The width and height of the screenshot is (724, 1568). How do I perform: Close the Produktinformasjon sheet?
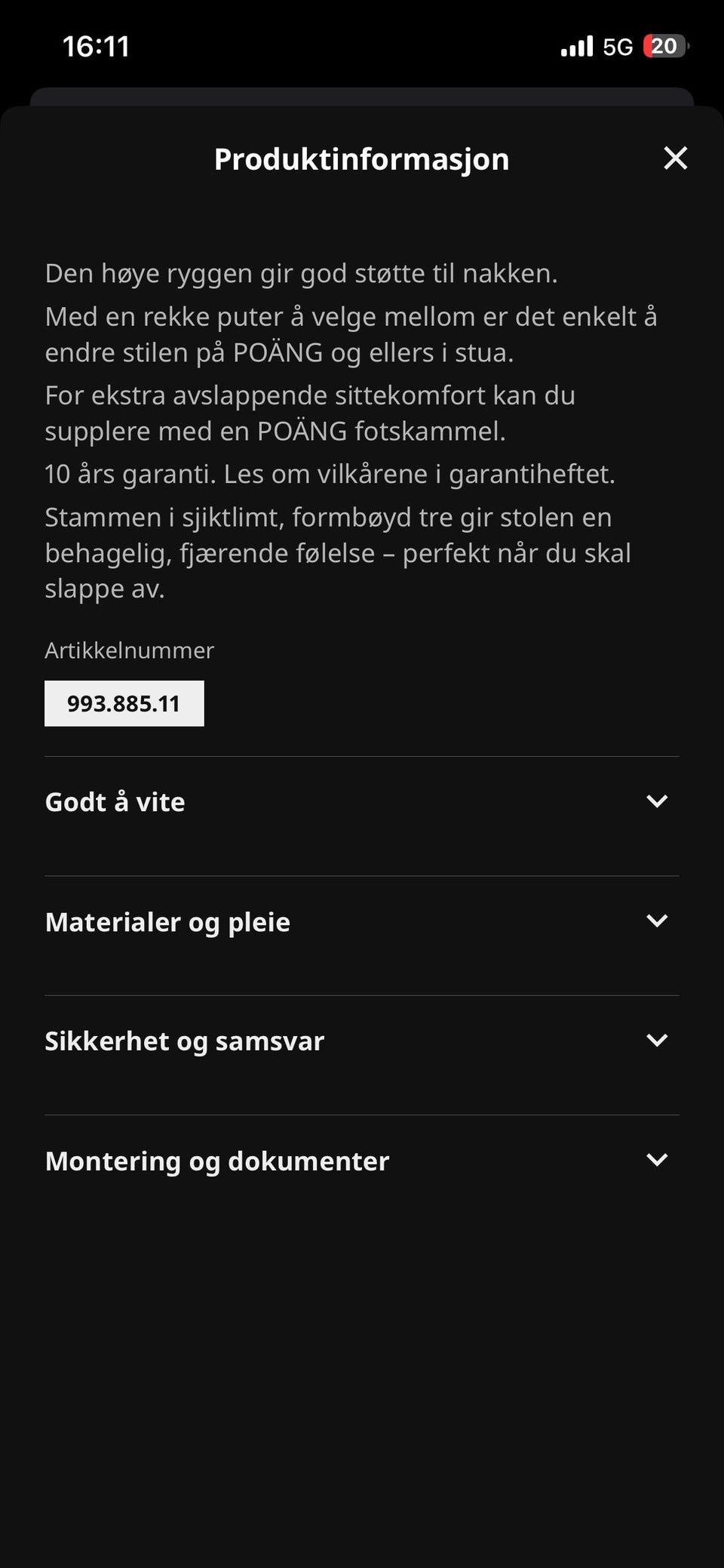676,158
